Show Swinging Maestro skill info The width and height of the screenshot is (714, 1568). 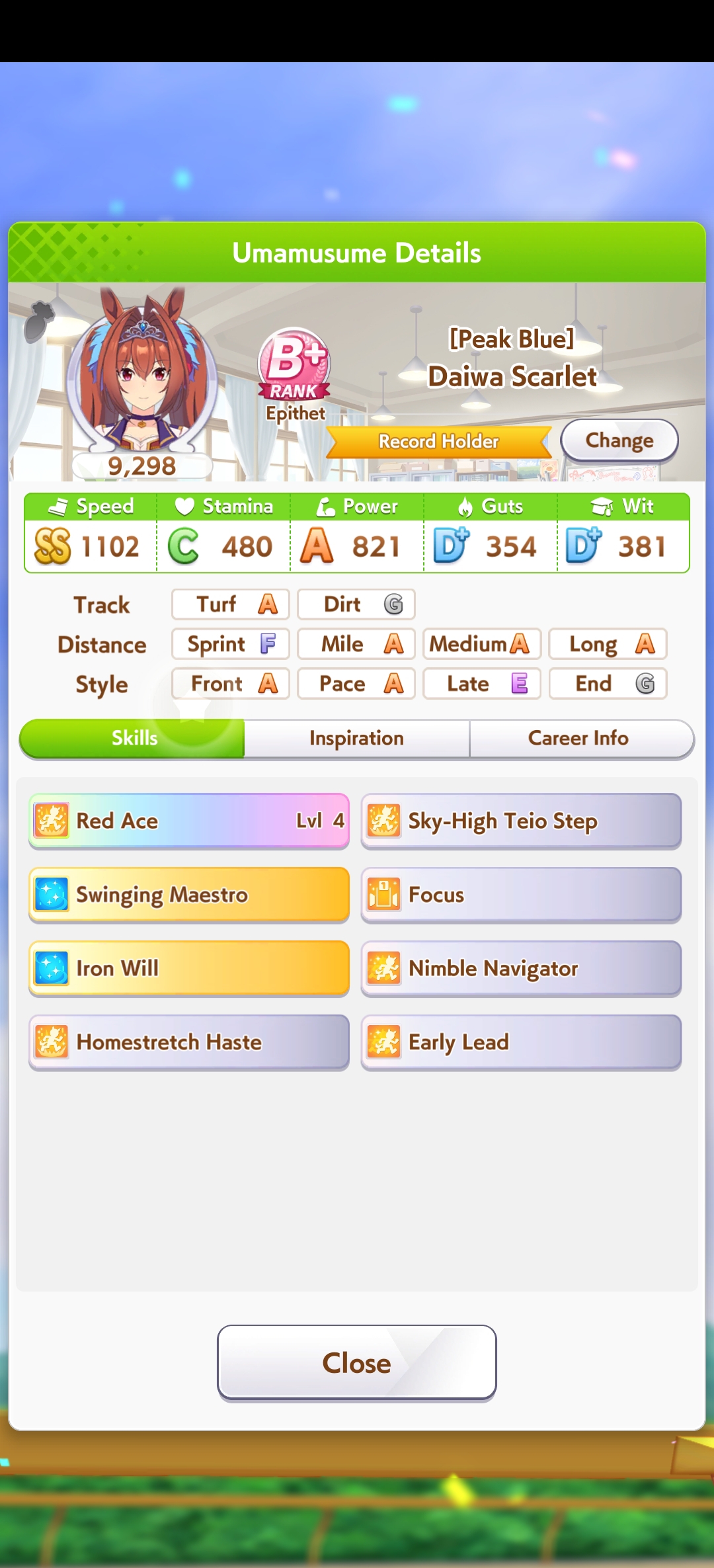[x=189, y=895]
